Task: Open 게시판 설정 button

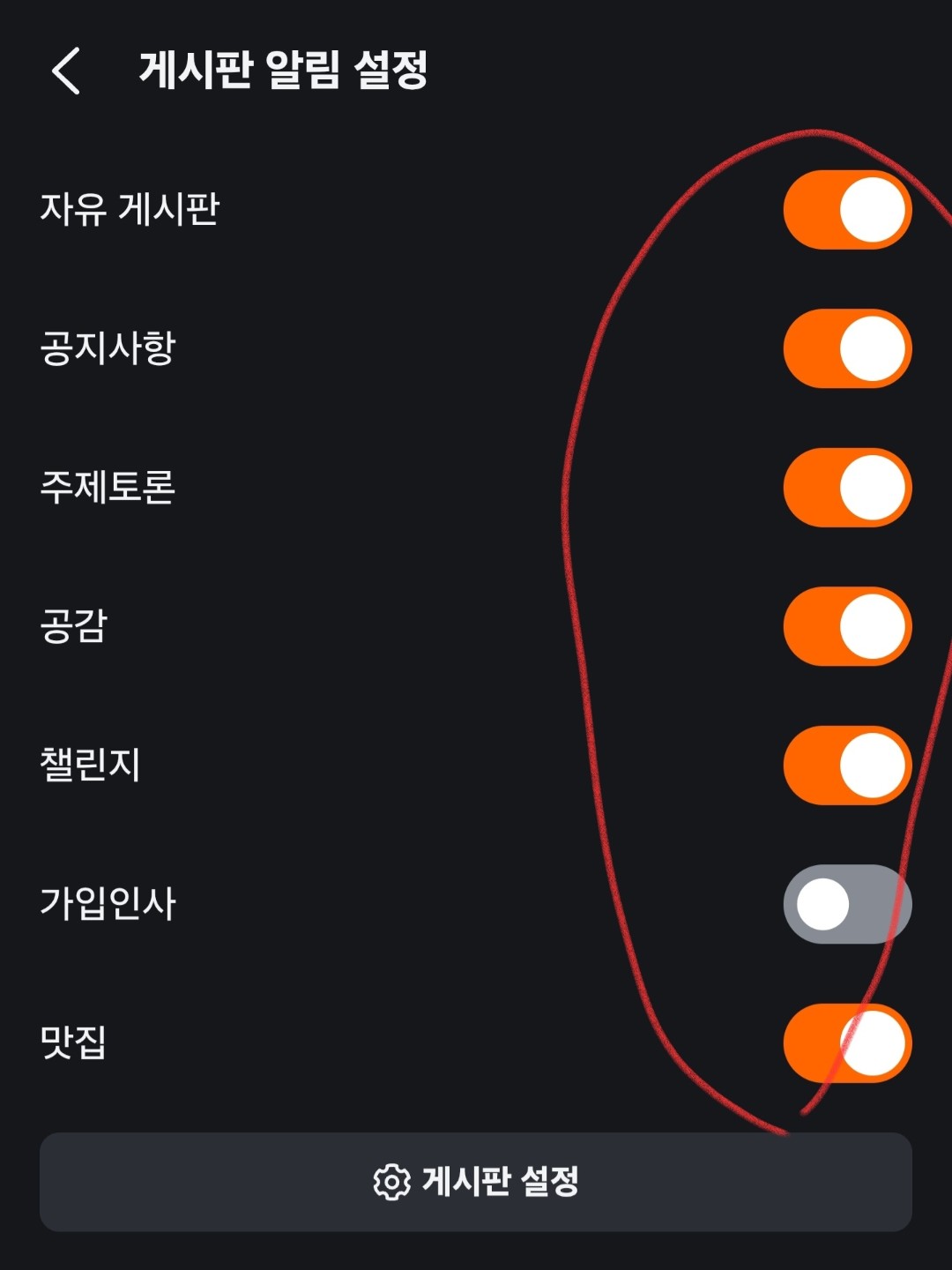Action: tap(476, 1182)
